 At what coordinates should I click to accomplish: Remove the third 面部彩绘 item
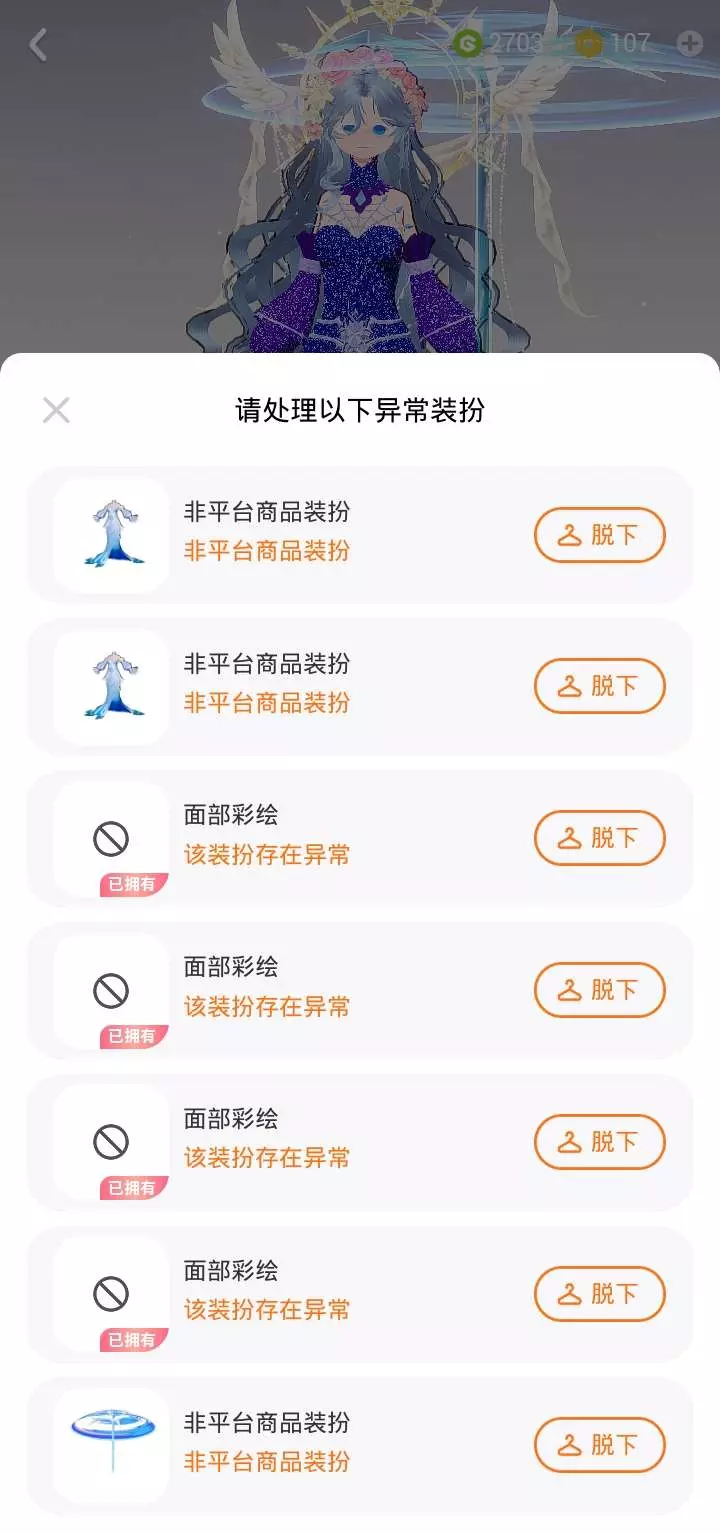click(x=599, y=1142)
